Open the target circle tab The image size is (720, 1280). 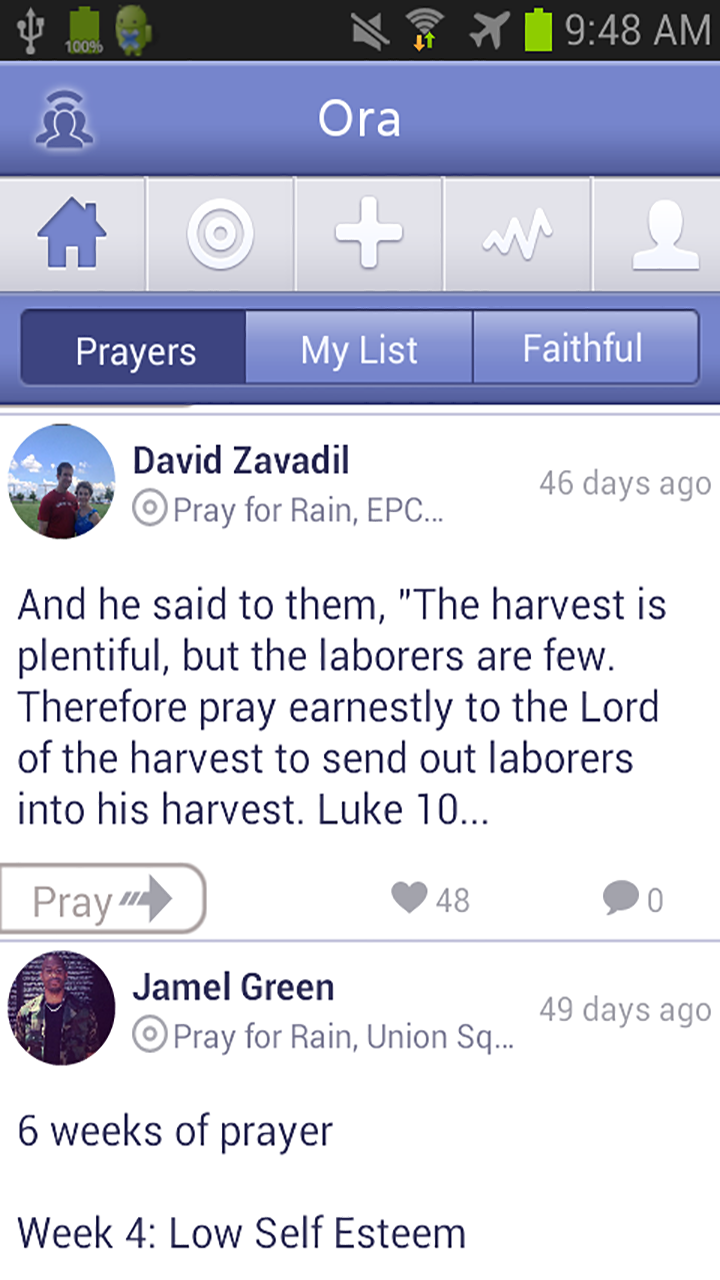pyautogui.click(x=220, y=235)
